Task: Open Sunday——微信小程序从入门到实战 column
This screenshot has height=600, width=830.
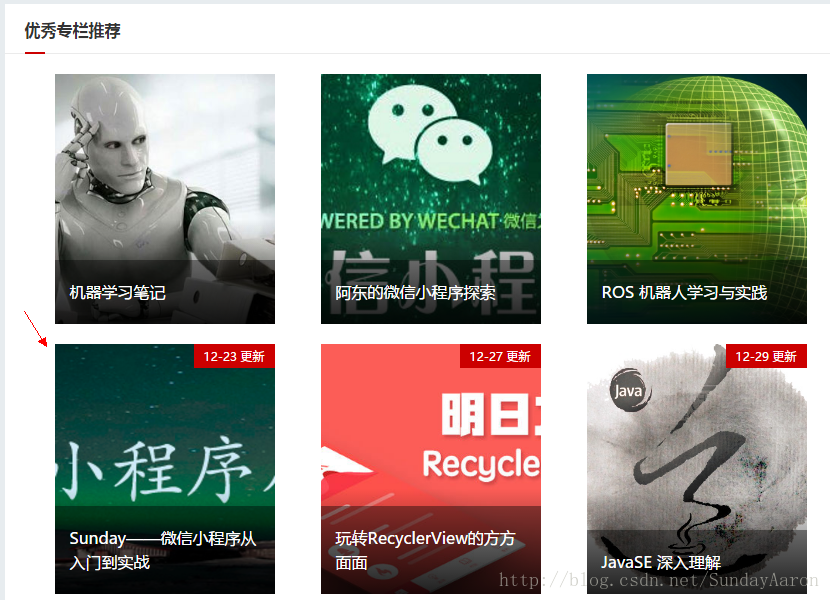Action: click(x=165, y=469)
